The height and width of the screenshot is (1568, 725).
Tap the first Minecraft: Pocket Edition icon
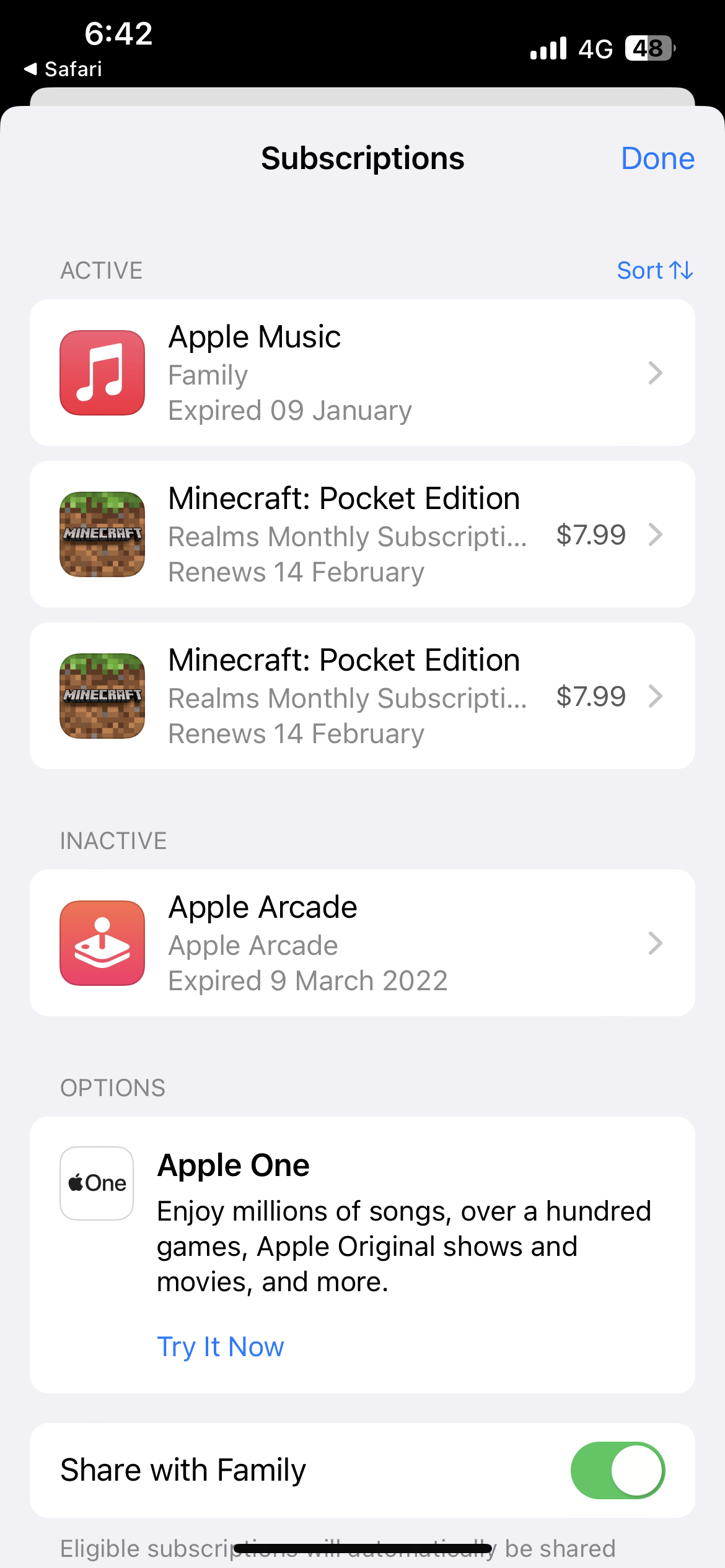(102, 534)
